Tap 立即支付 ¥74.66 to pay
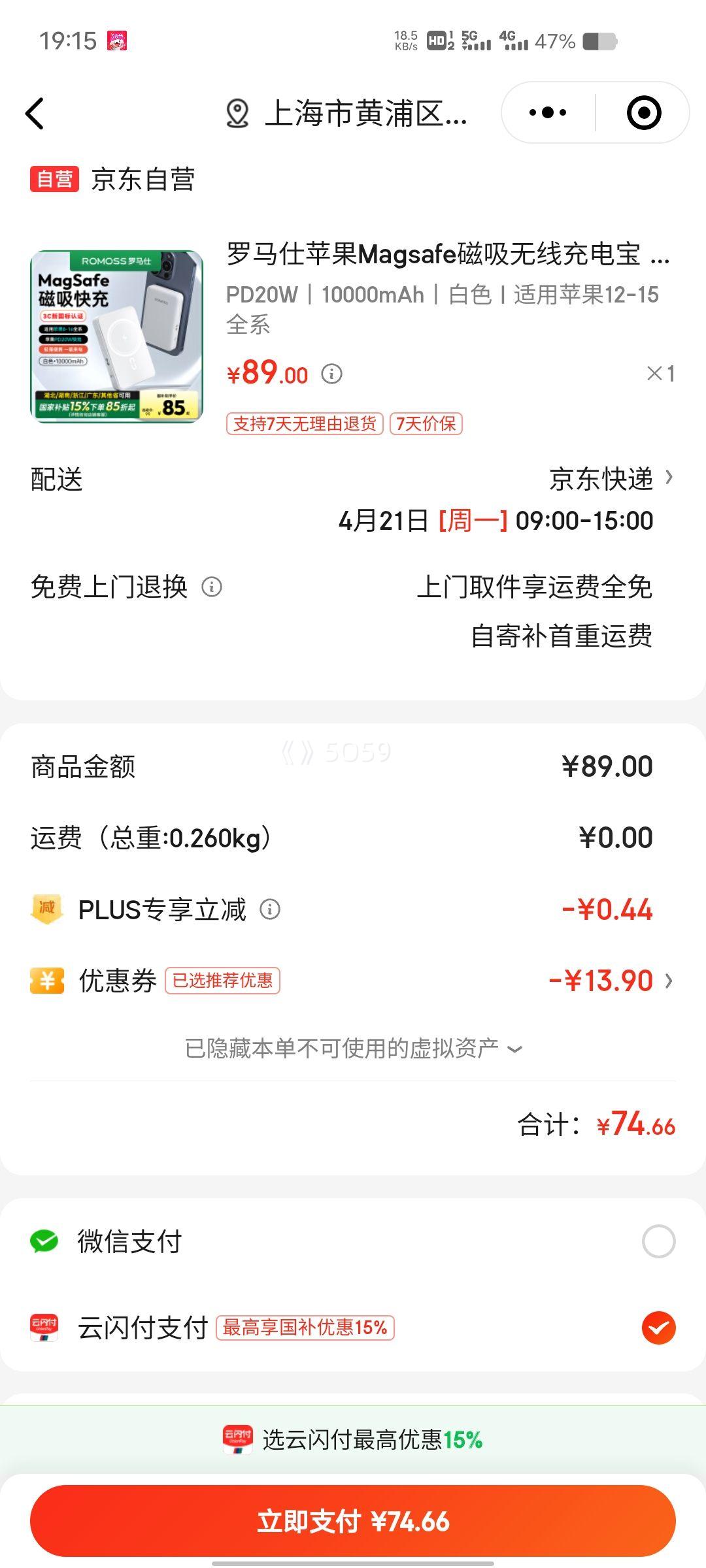Image resolution: width=706 pixels, height=1568 pixels. click(x=353, y=1522)
